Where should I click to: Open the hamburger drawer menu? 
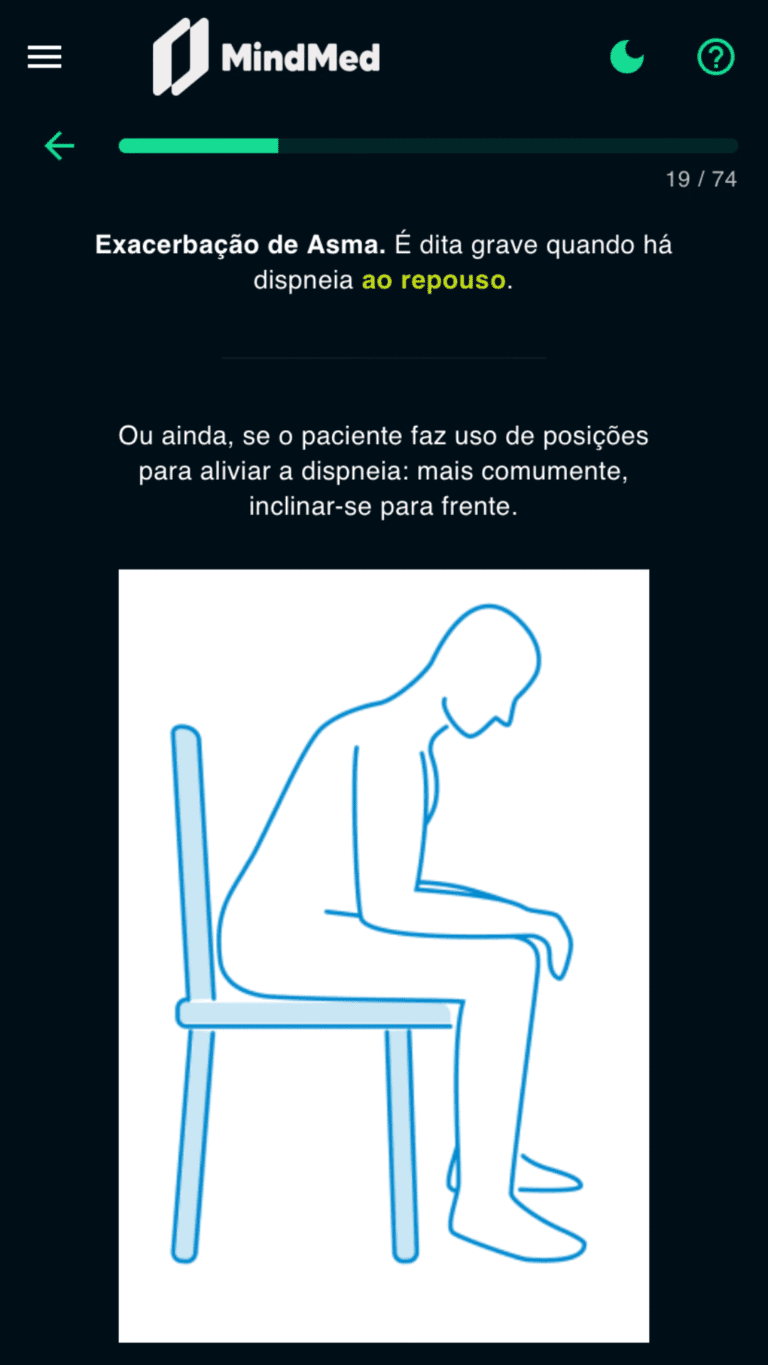coord(44,58)
